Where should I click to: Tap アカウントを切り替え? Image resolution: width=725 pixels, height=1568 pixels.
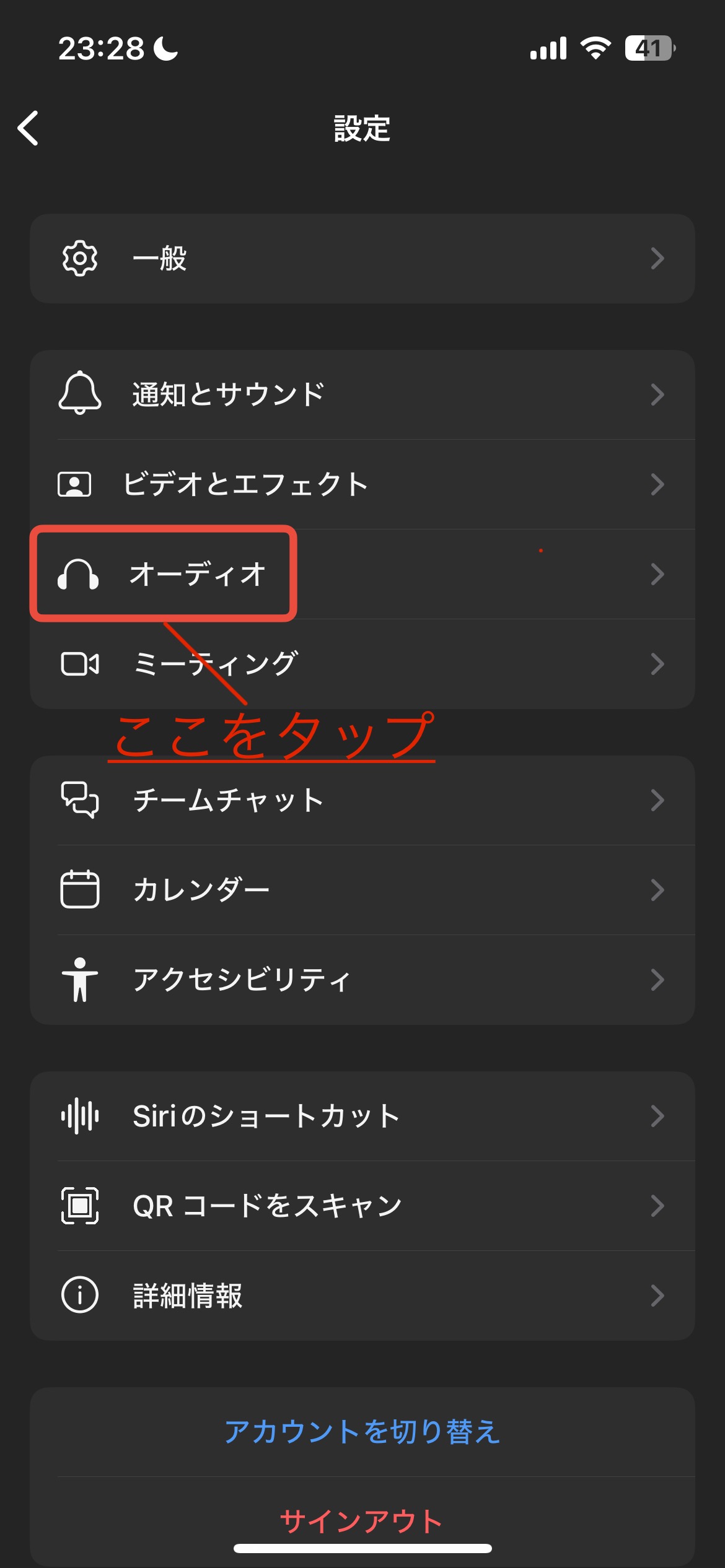pyautogui.click(x=362, y=1432)
